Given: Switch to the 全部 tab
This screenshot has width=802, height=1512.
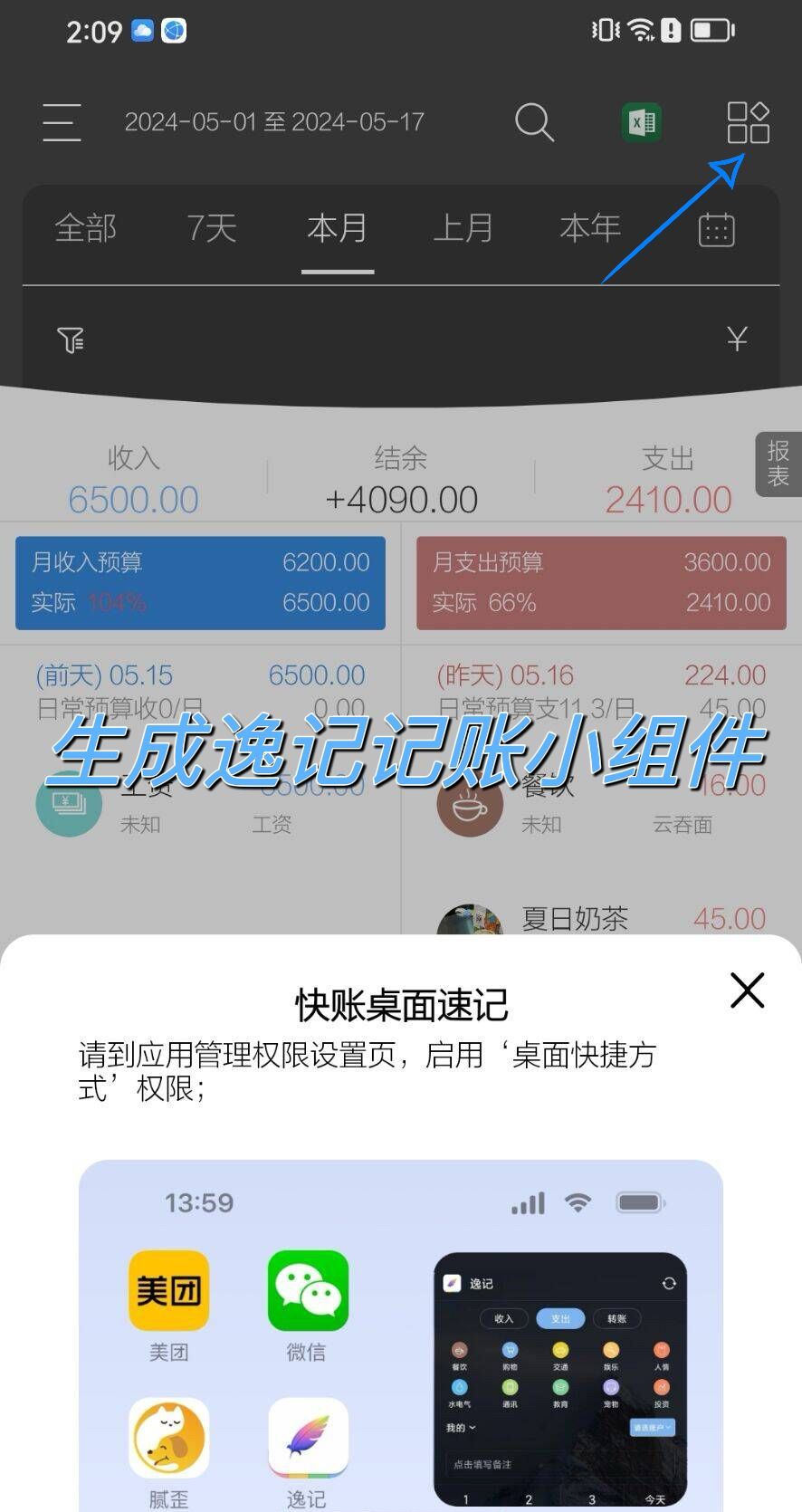Looking at the screenshot, I should coord(86,228).
